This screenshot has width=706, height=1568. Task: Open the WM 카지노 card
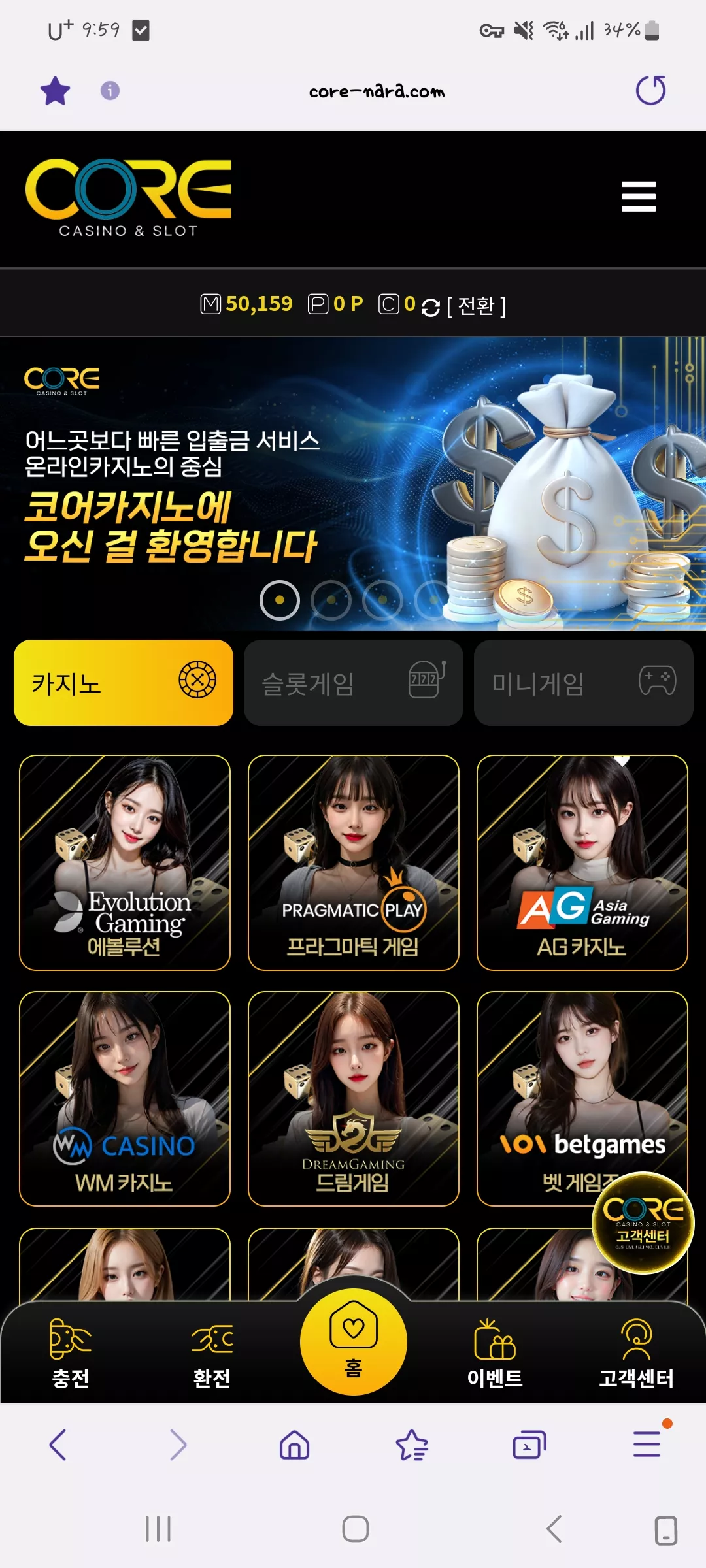pyautogui.click(x=125, y=1099)
